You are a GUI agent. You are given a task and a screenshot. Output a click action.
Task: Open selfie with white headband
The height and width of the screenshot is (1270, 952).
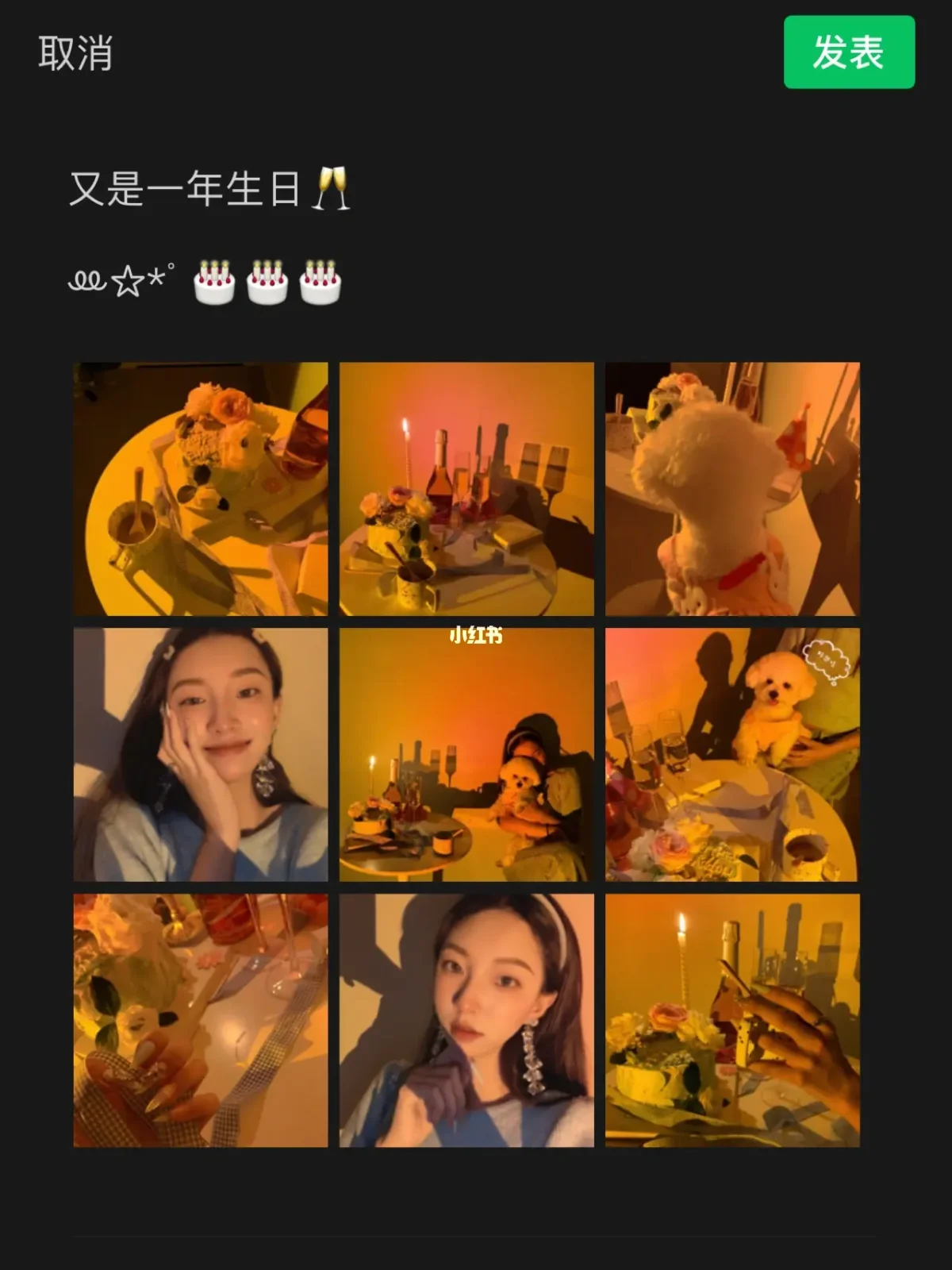[466, 1020]
